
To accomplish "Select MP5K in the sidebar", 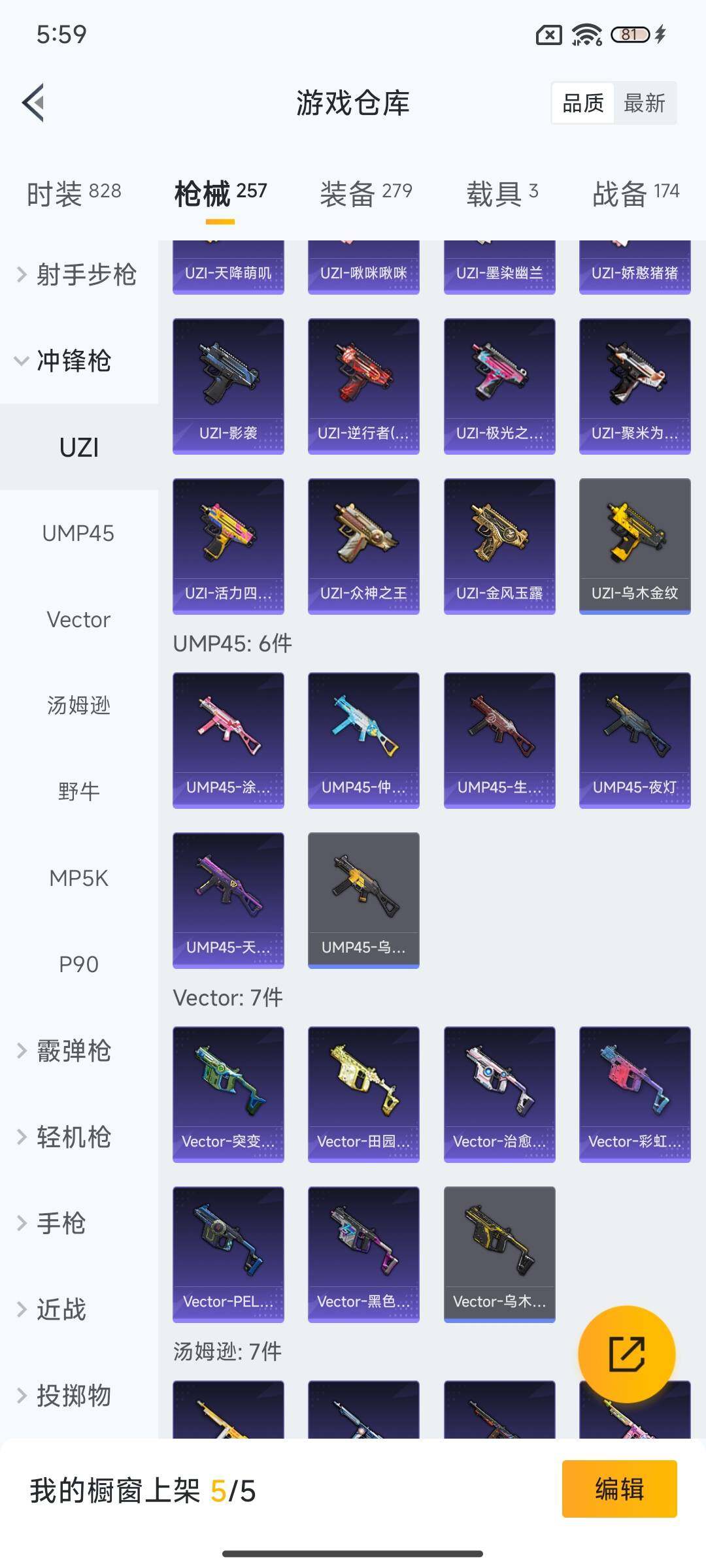I will [x=78, y=878].
